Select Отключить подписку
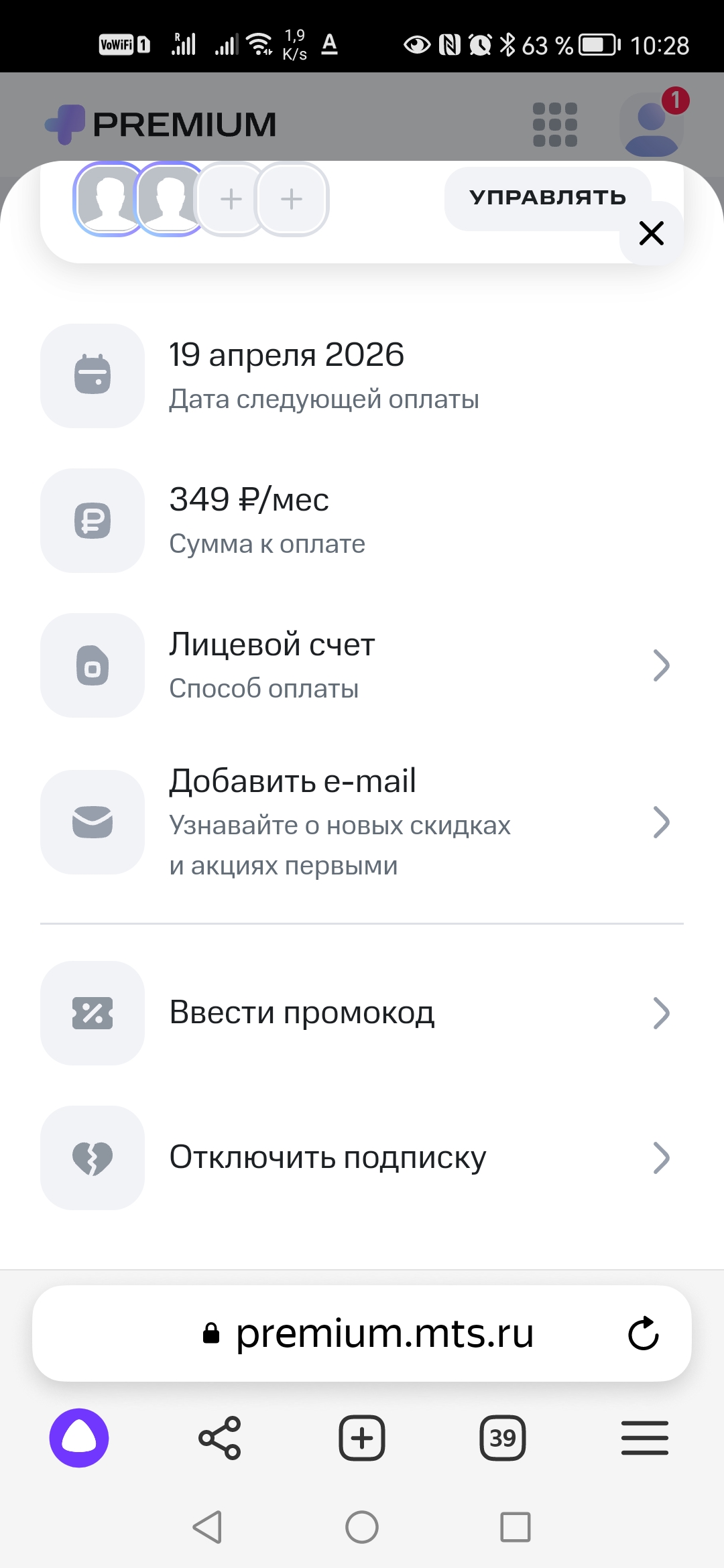The height and width of the screenshot is (1568, 724). click(362, 1157)
